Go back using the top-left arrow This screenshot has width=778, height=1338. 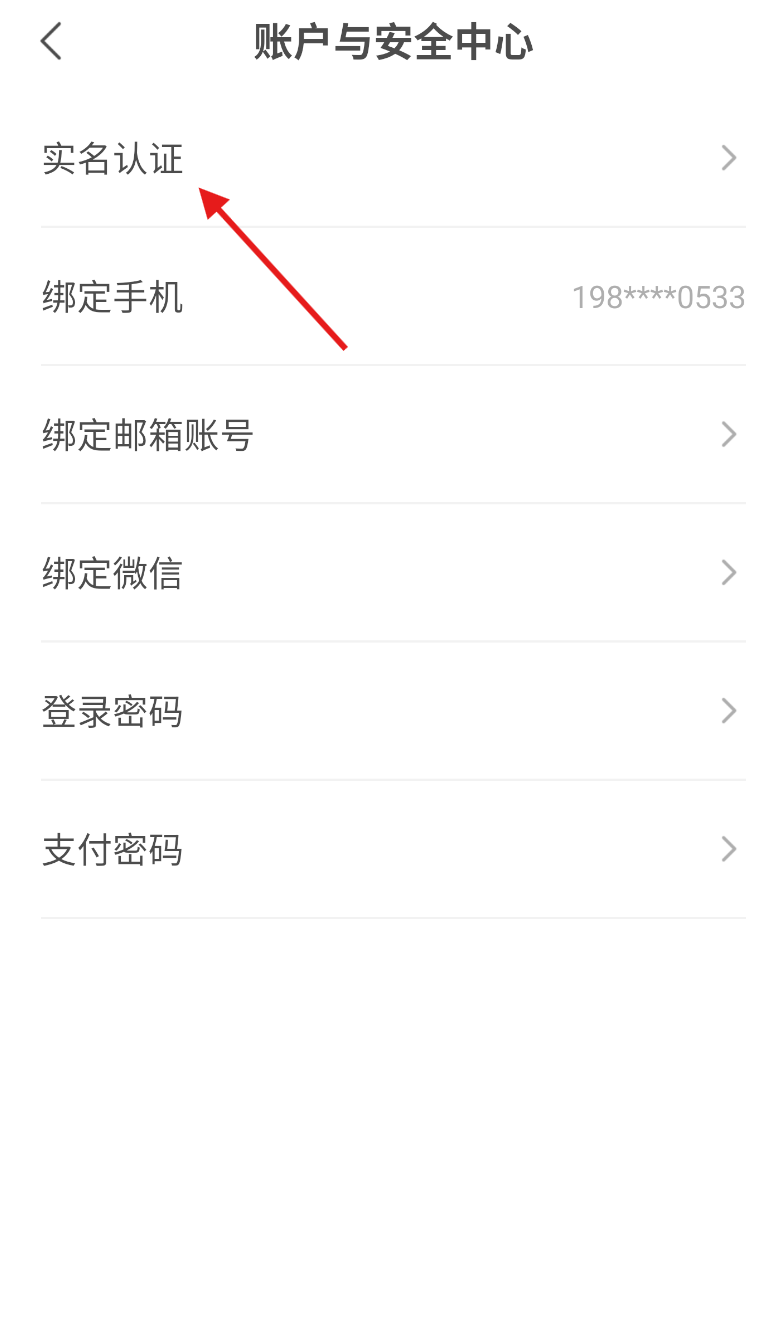(51, 43)
